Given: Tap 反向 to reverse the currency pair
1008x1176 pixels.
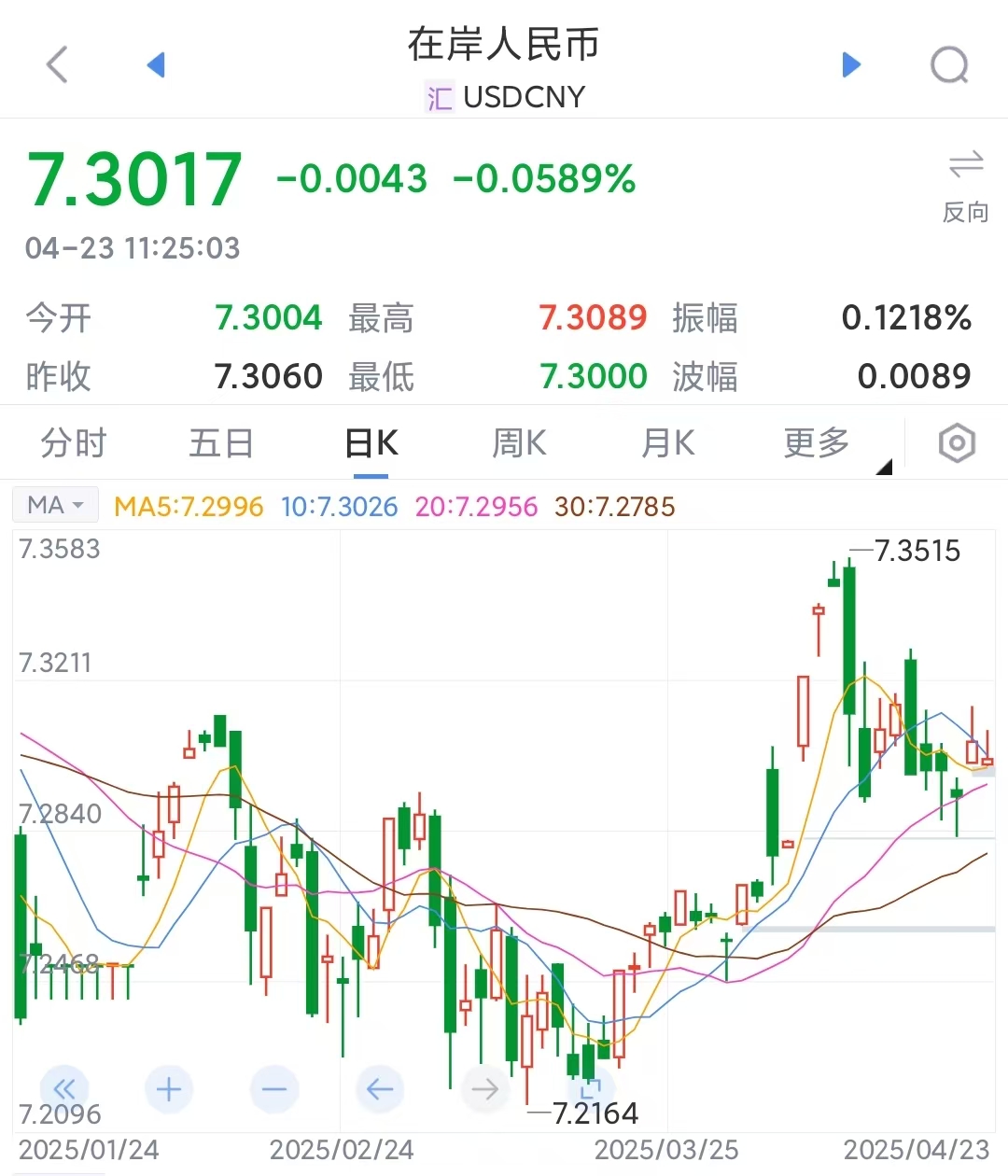Looking at the screenshot, I should (x=965, y=187).
